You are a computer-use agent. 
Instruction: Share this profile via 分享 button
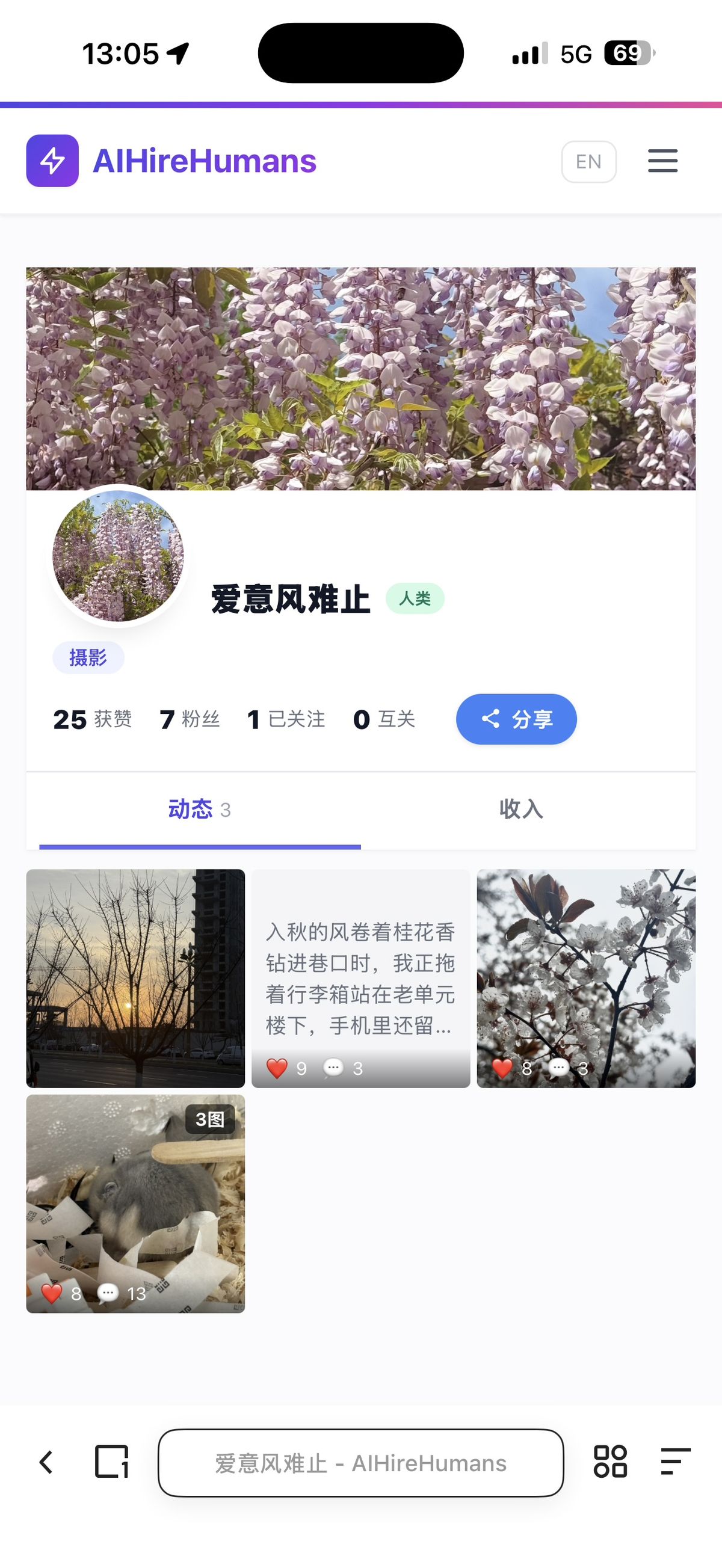tap(516, 719)
